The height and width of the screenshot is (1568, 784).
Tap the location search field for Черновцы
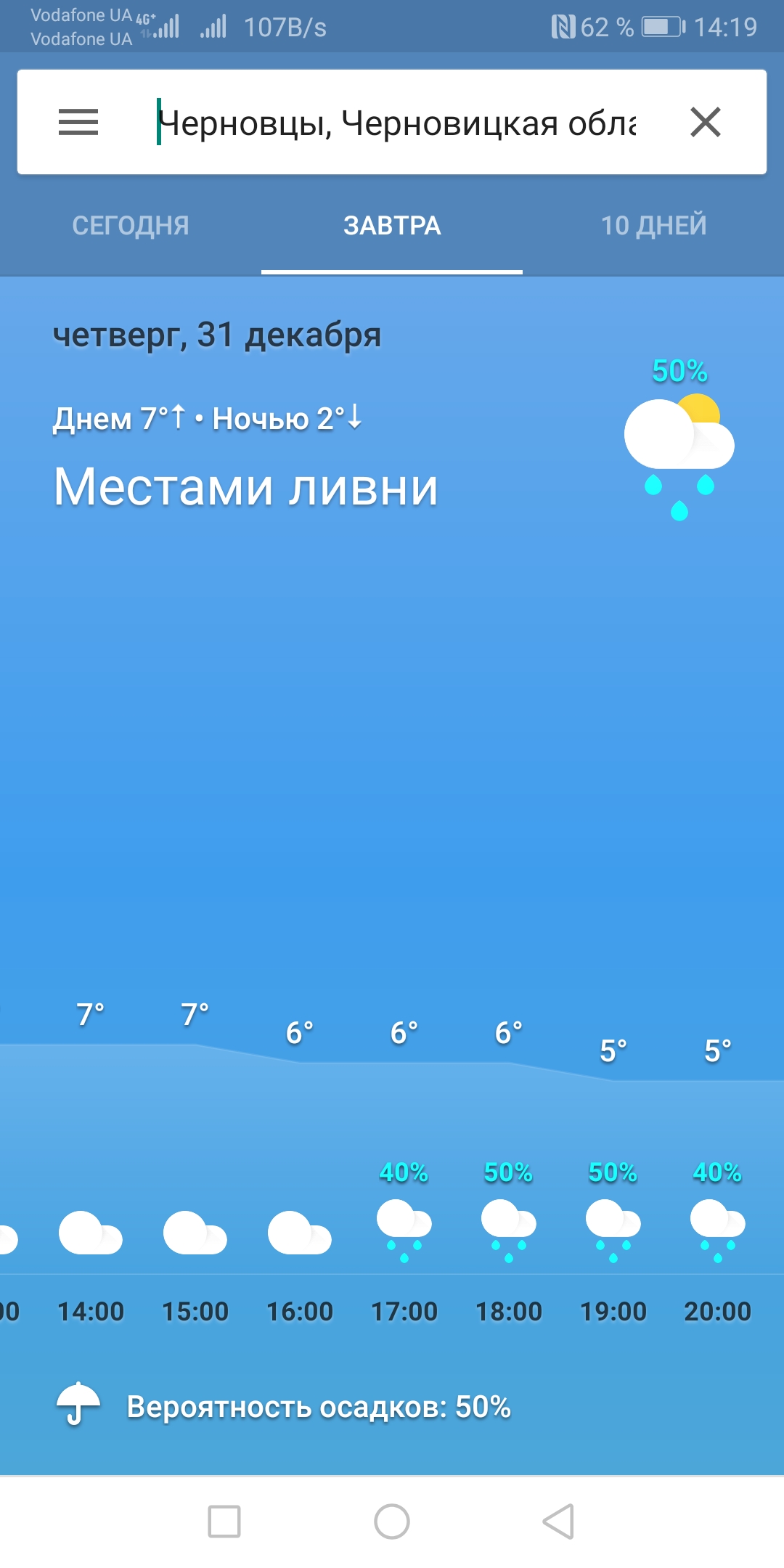point(396,123)
